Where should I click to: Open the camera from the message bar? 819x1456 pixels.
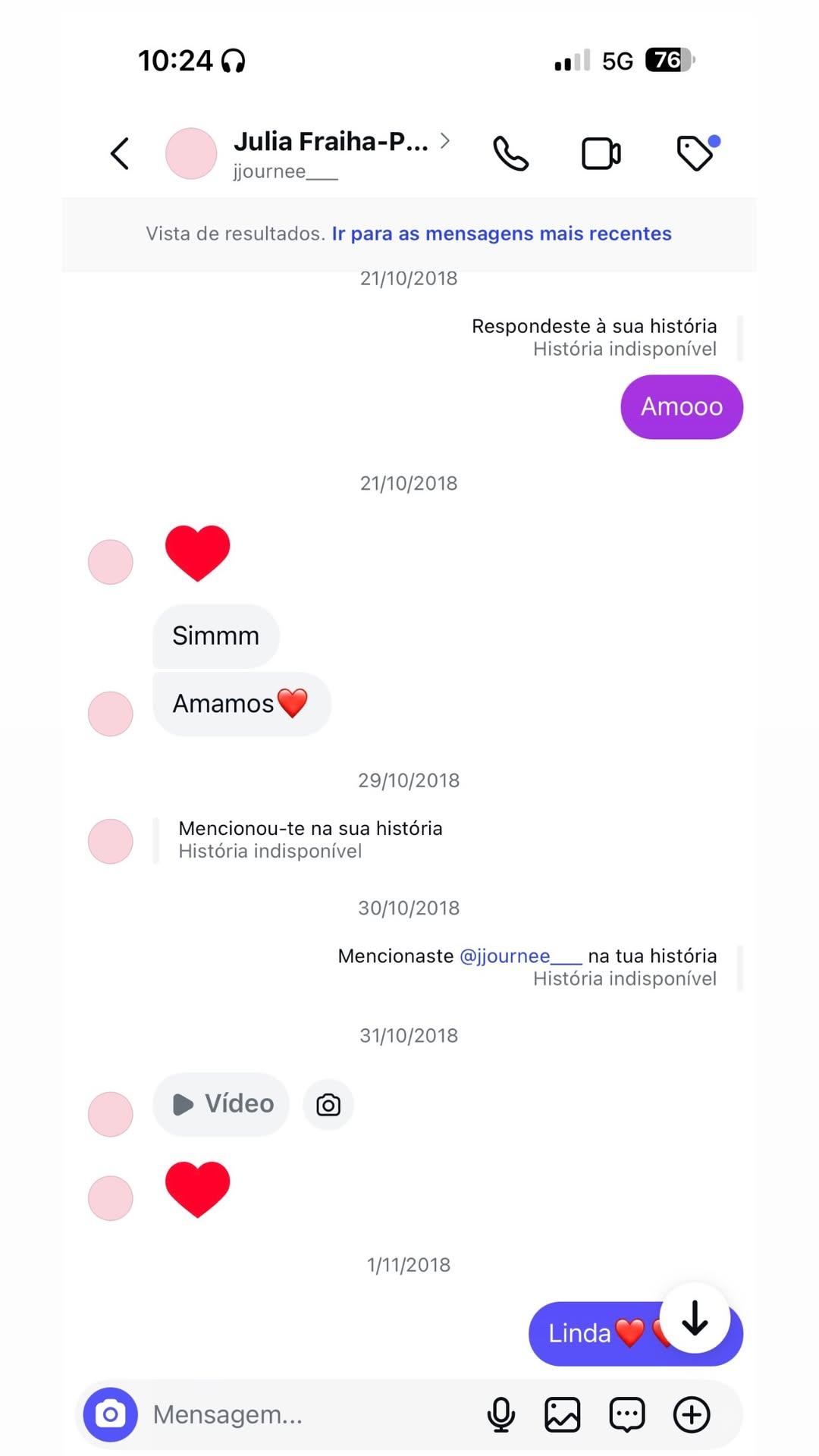click(111, 1414)
